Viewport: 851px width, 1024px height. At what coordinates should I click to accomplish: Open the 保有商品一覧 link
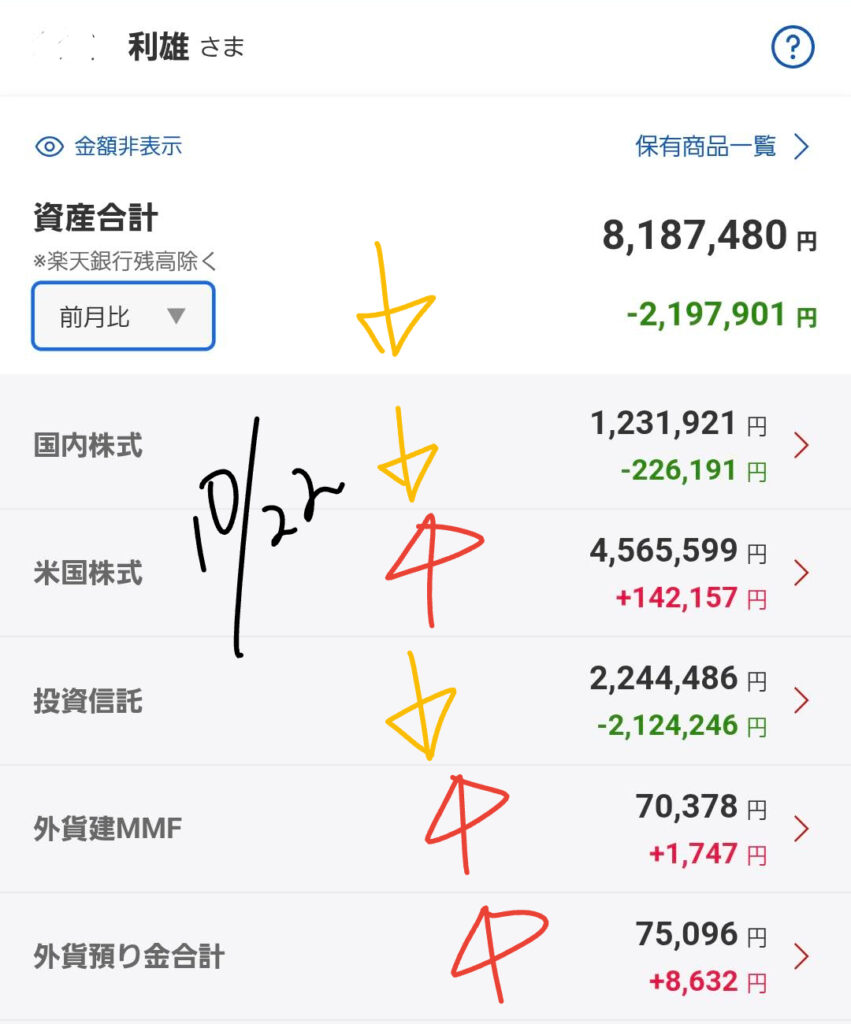pyautogui.click(x=721, y=147)
